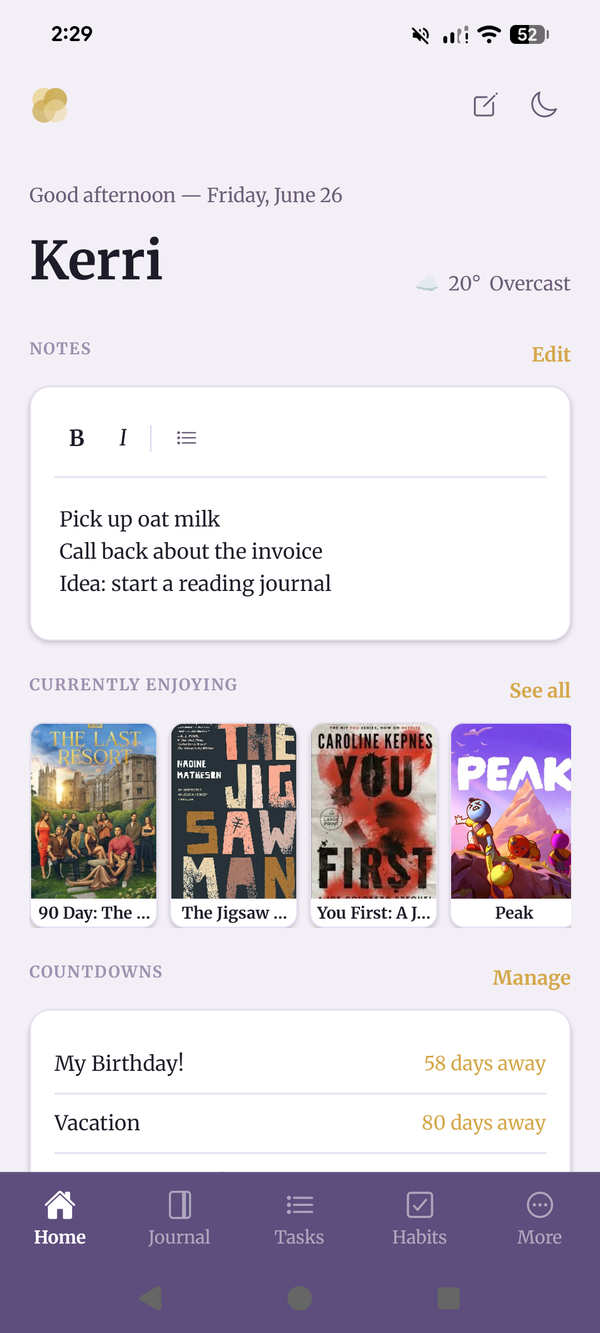Viewport: 600px width, 1333px height.
Task: Tap the system back button
Action: coord(151,1298)
